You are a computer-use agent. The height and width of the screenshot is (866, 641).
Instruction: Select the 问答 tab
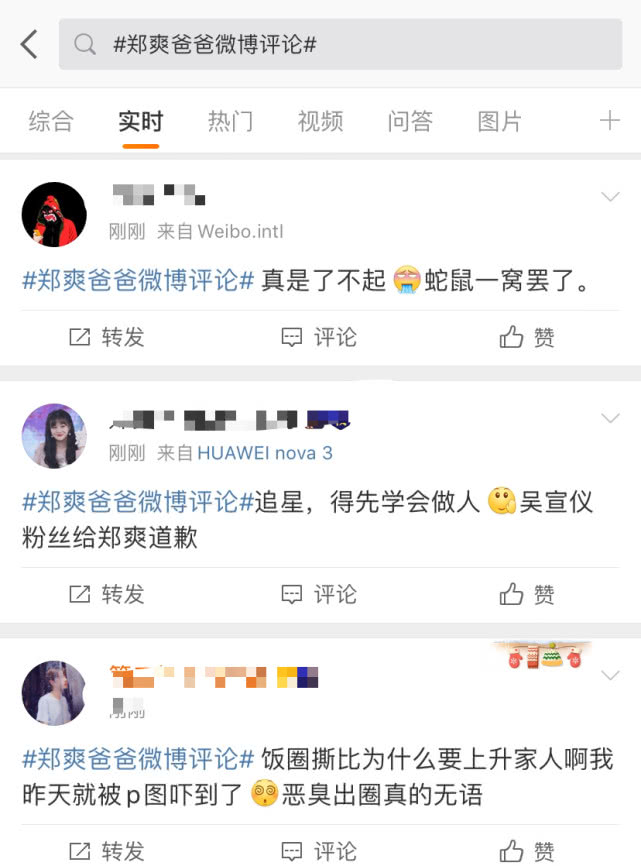tap(410, 122)
